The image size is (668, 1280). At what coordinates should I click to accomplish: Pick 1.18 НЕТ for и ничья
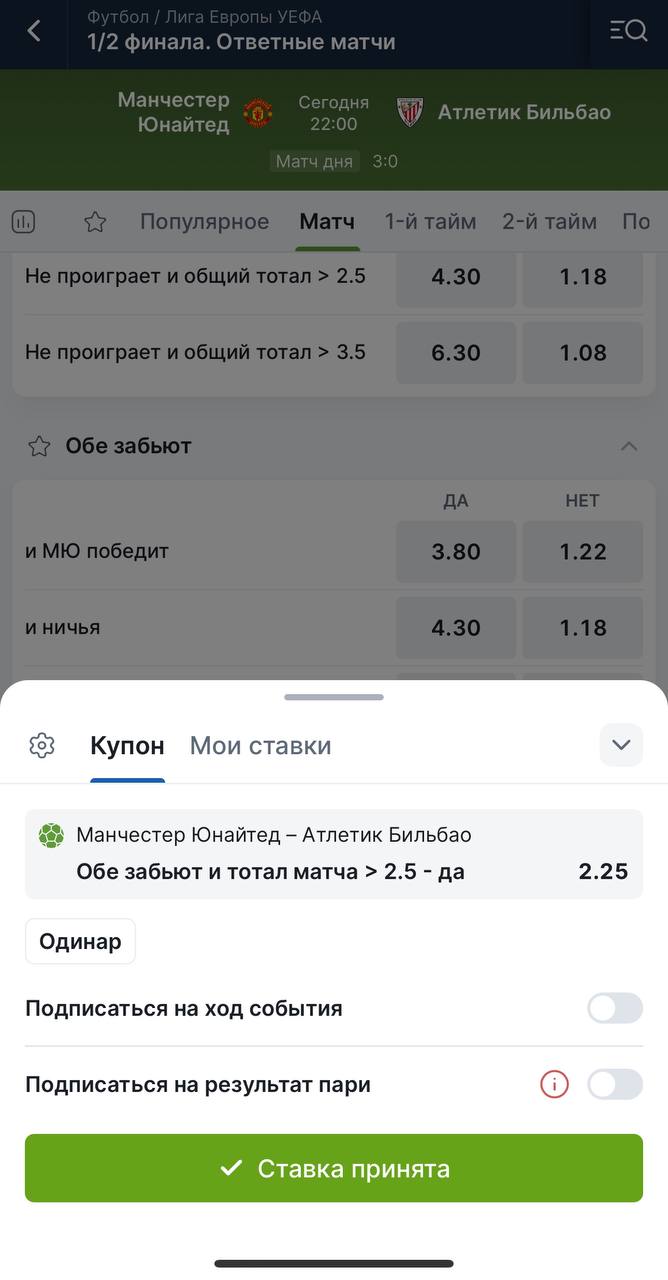583,628
